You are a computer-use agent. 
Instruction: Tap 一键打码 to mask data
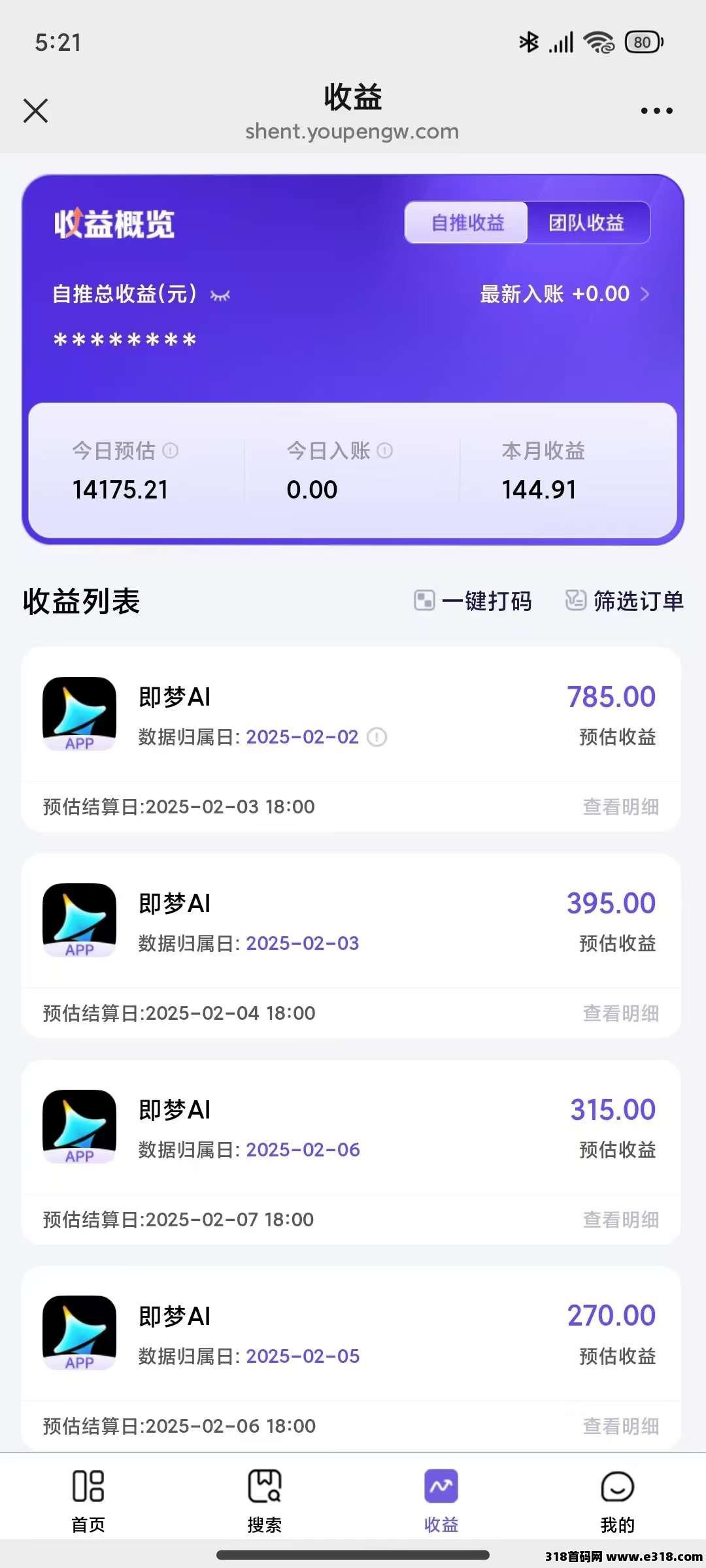(x=473, y=600)
